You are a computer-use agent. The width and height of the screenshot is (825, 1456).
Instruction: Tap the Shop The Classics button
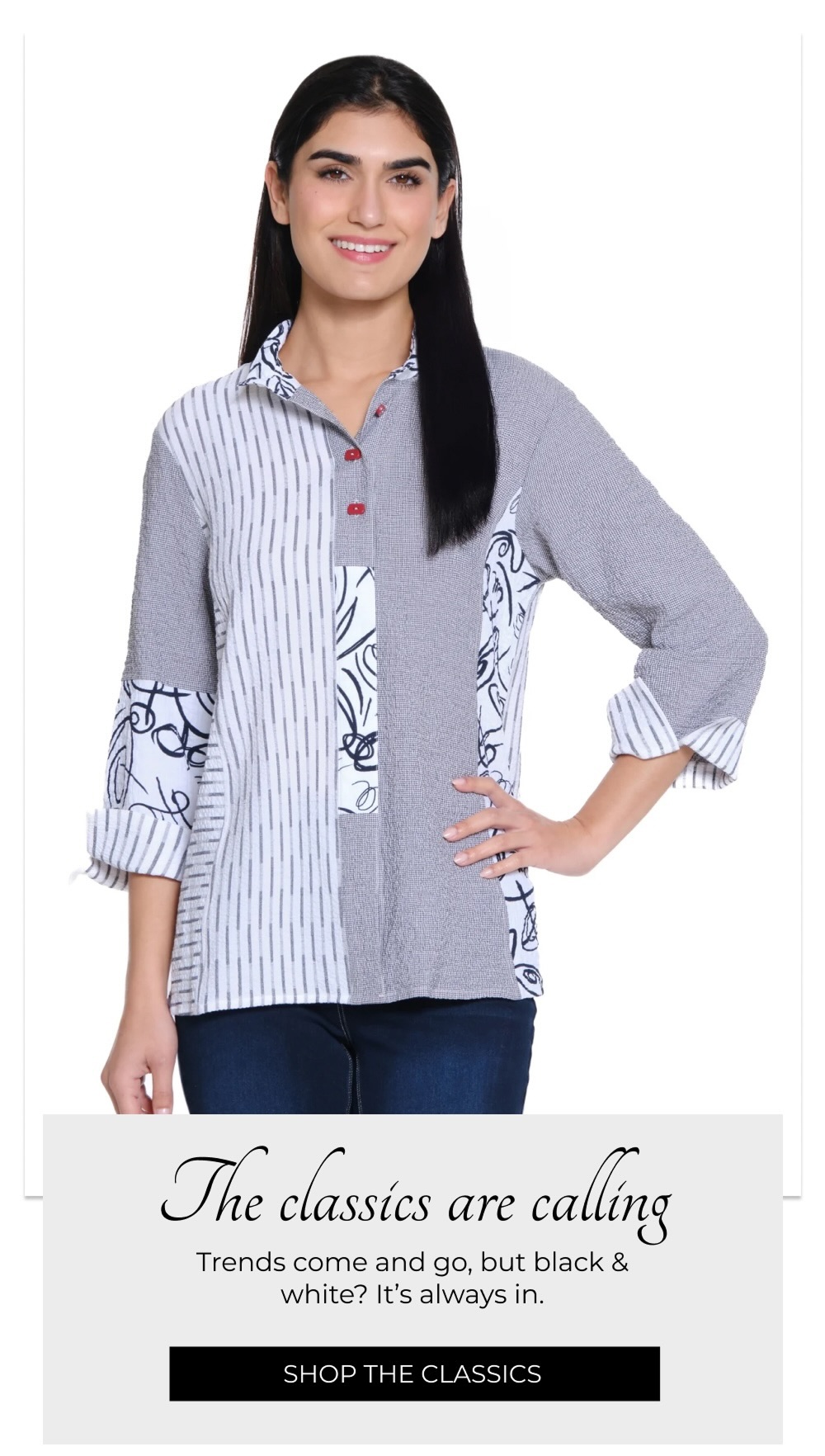point(413,1373)
